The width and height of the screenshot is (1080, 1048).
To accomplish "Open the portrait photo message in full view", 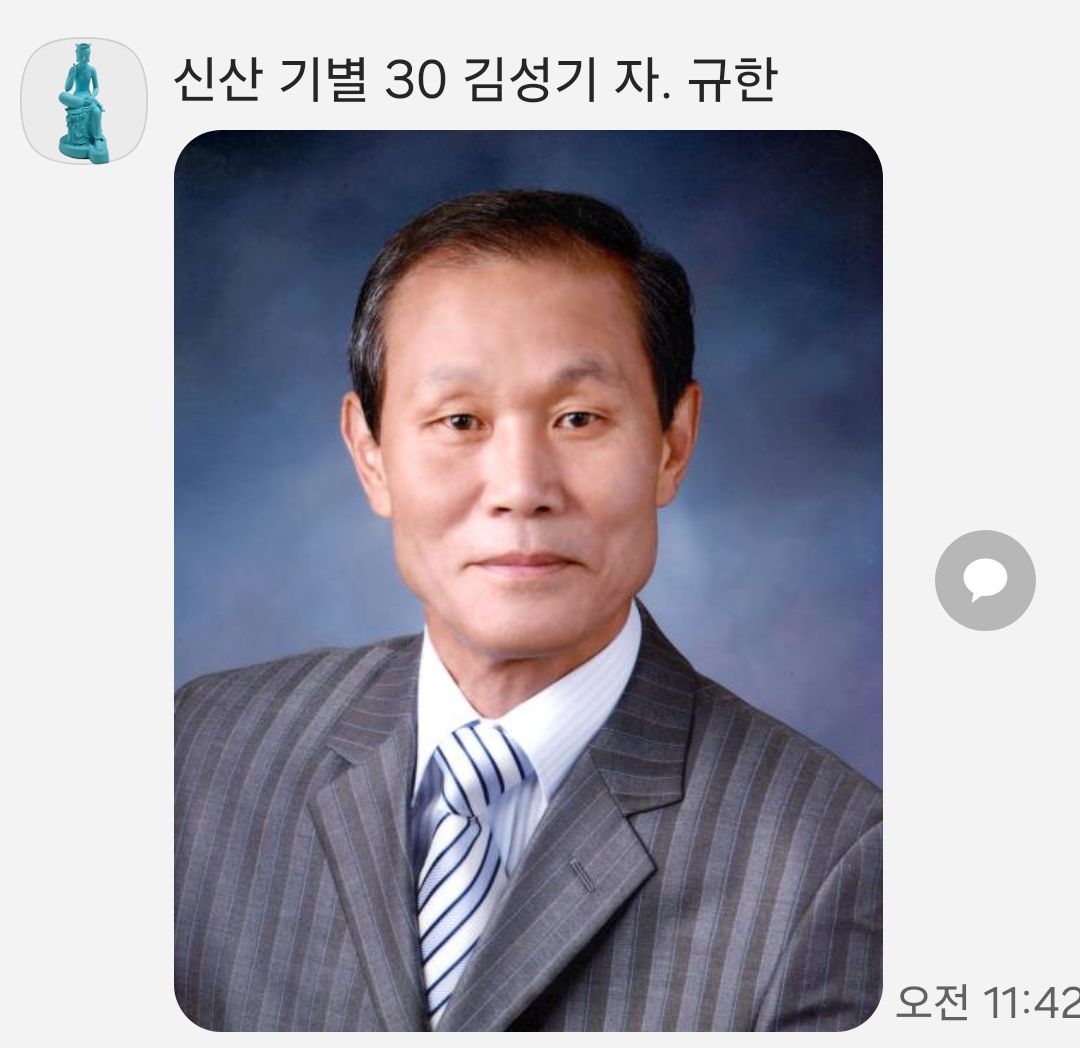I will pyautogui.click(x=528, y=580).
